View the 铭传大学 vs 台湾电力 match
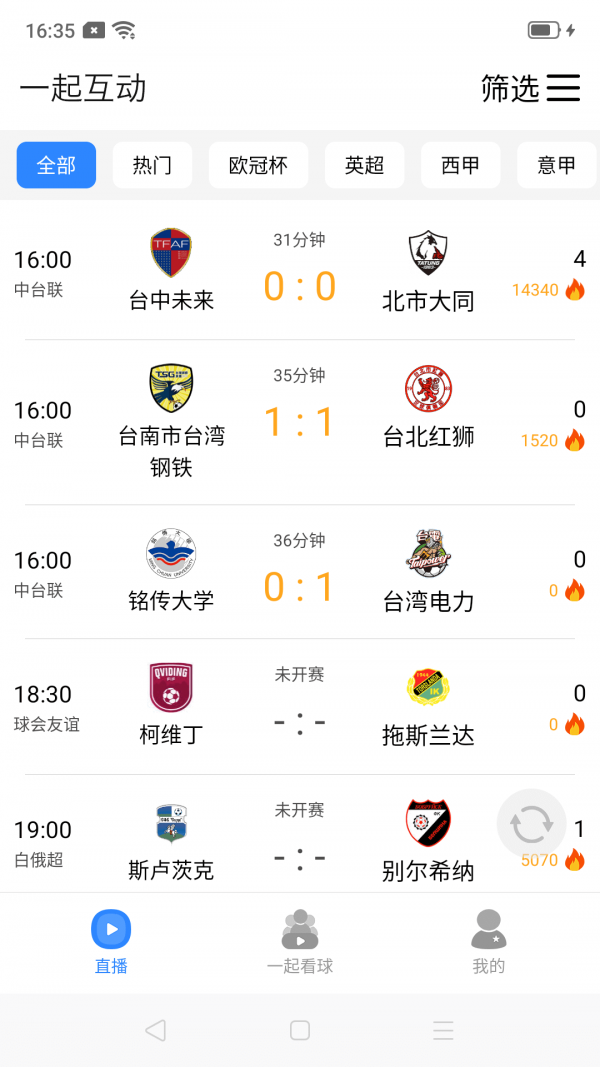The height and width of the screenshot is (1067, 600). pos(299,572)
